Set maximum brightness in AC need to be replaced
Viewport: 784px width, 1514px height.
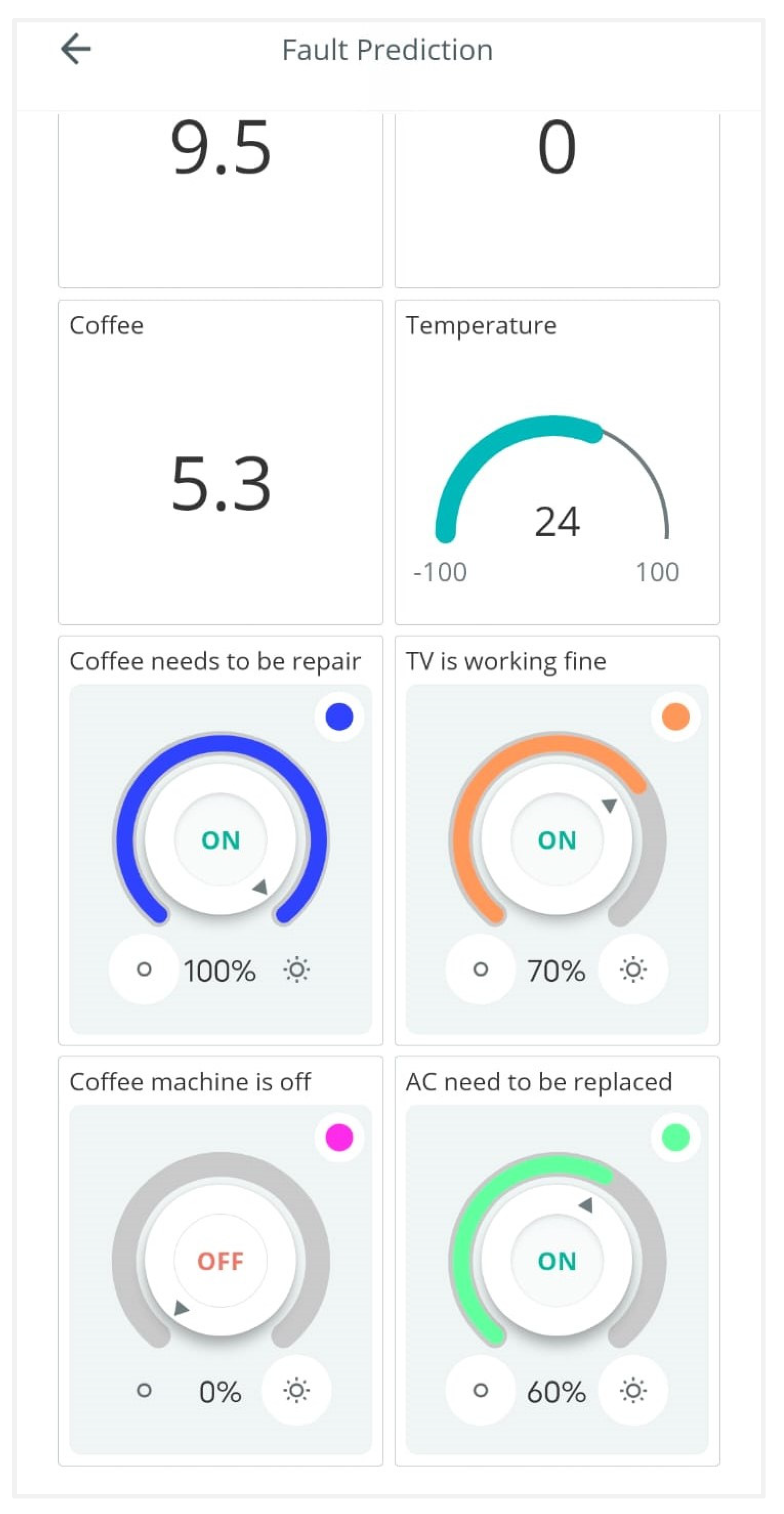point(633,1390)
